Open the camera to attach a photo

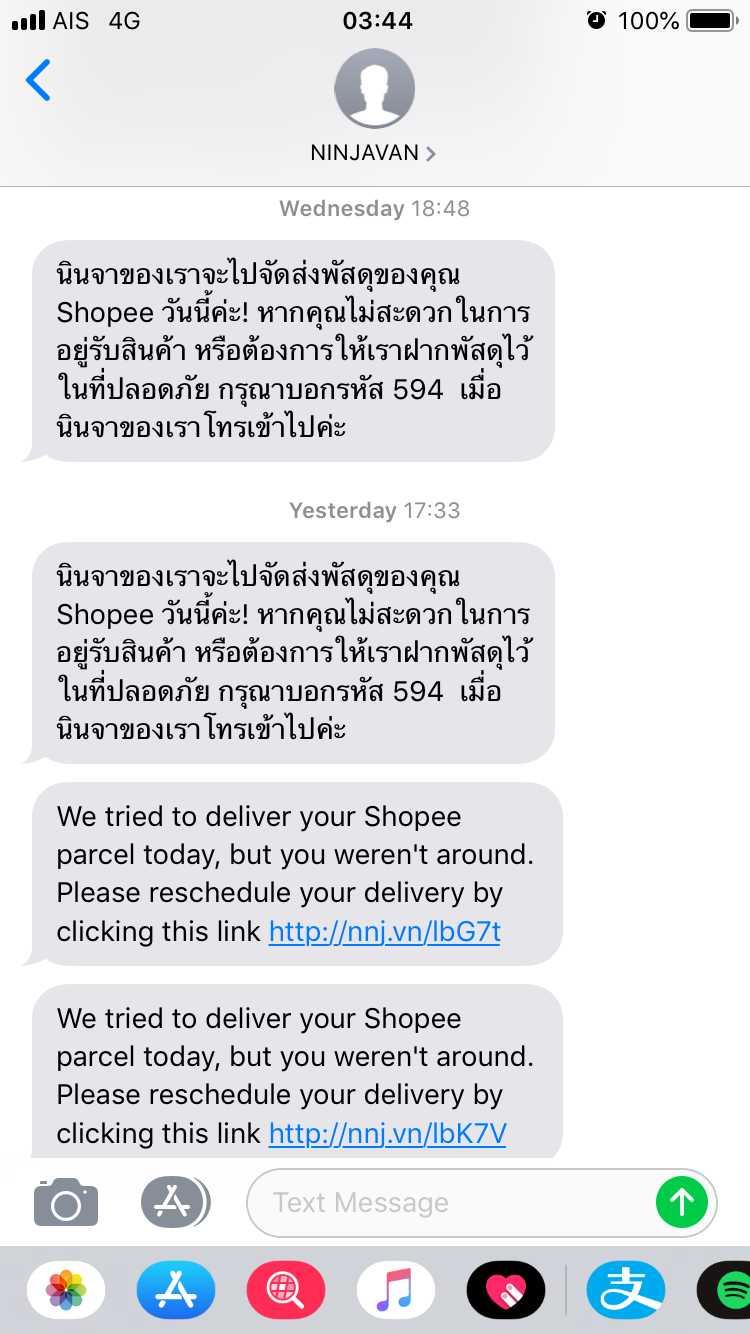(x=66, y=1202)
